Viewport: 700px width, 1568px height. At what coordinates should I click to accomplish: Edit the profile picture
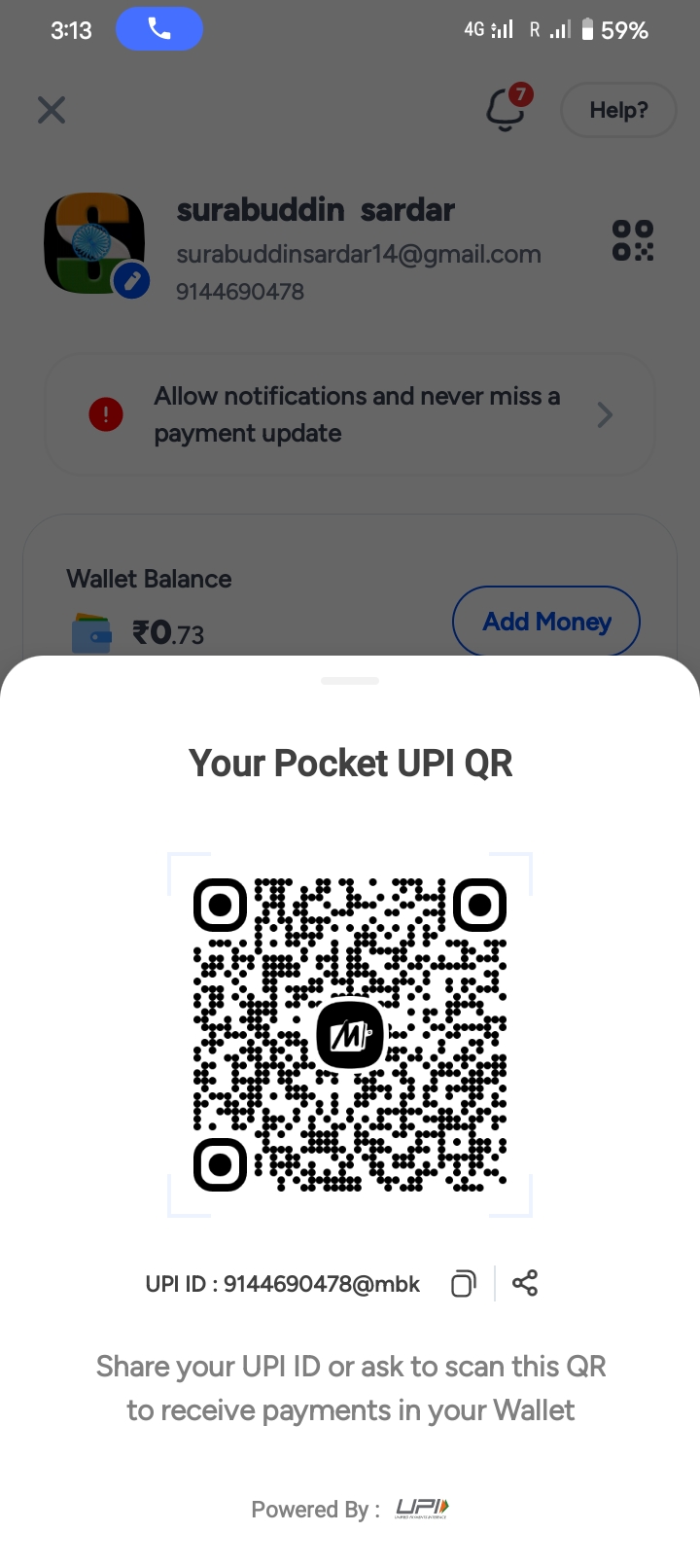pos(131,281)
